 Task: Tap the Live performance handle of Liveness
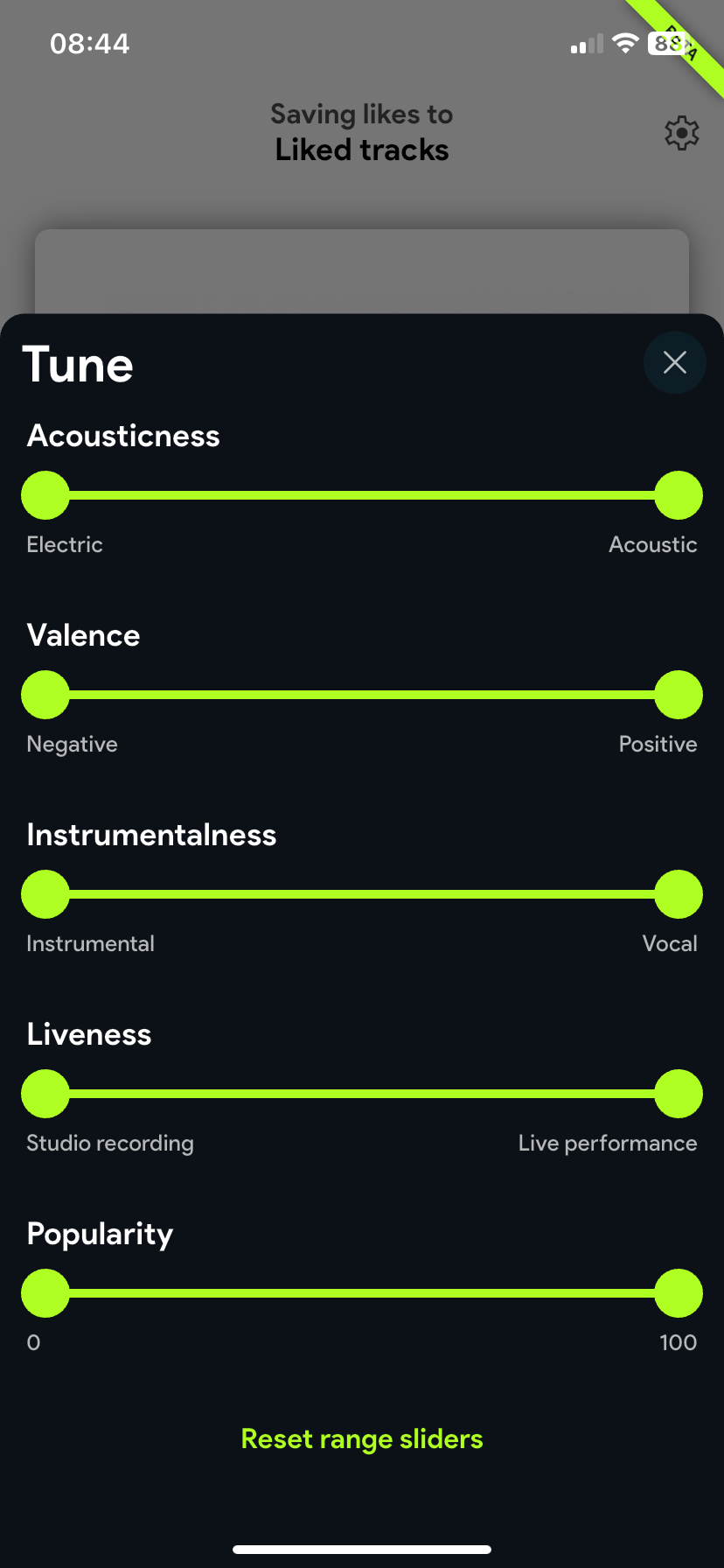(679, 1094)
